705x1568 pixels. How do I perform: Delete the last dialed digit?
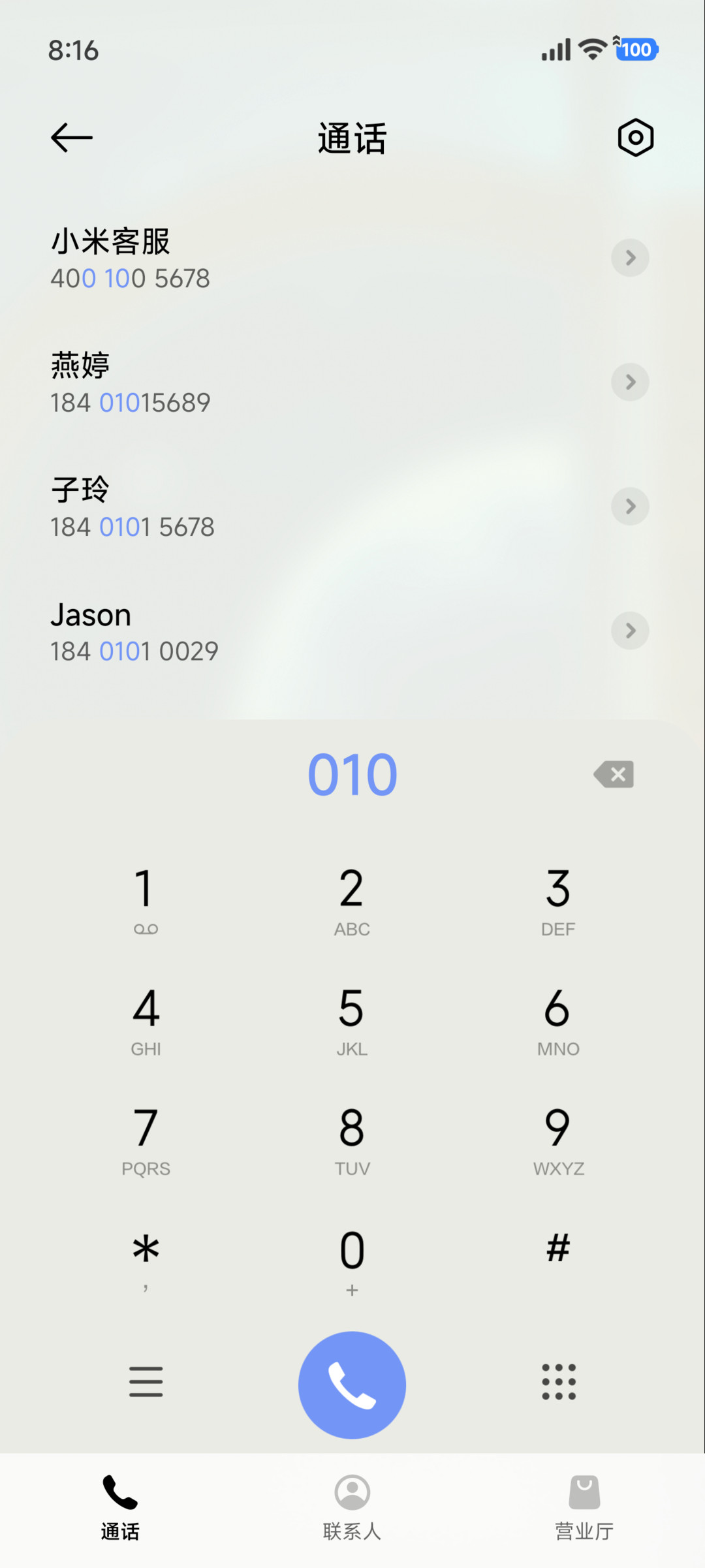[x=614, y=774]
